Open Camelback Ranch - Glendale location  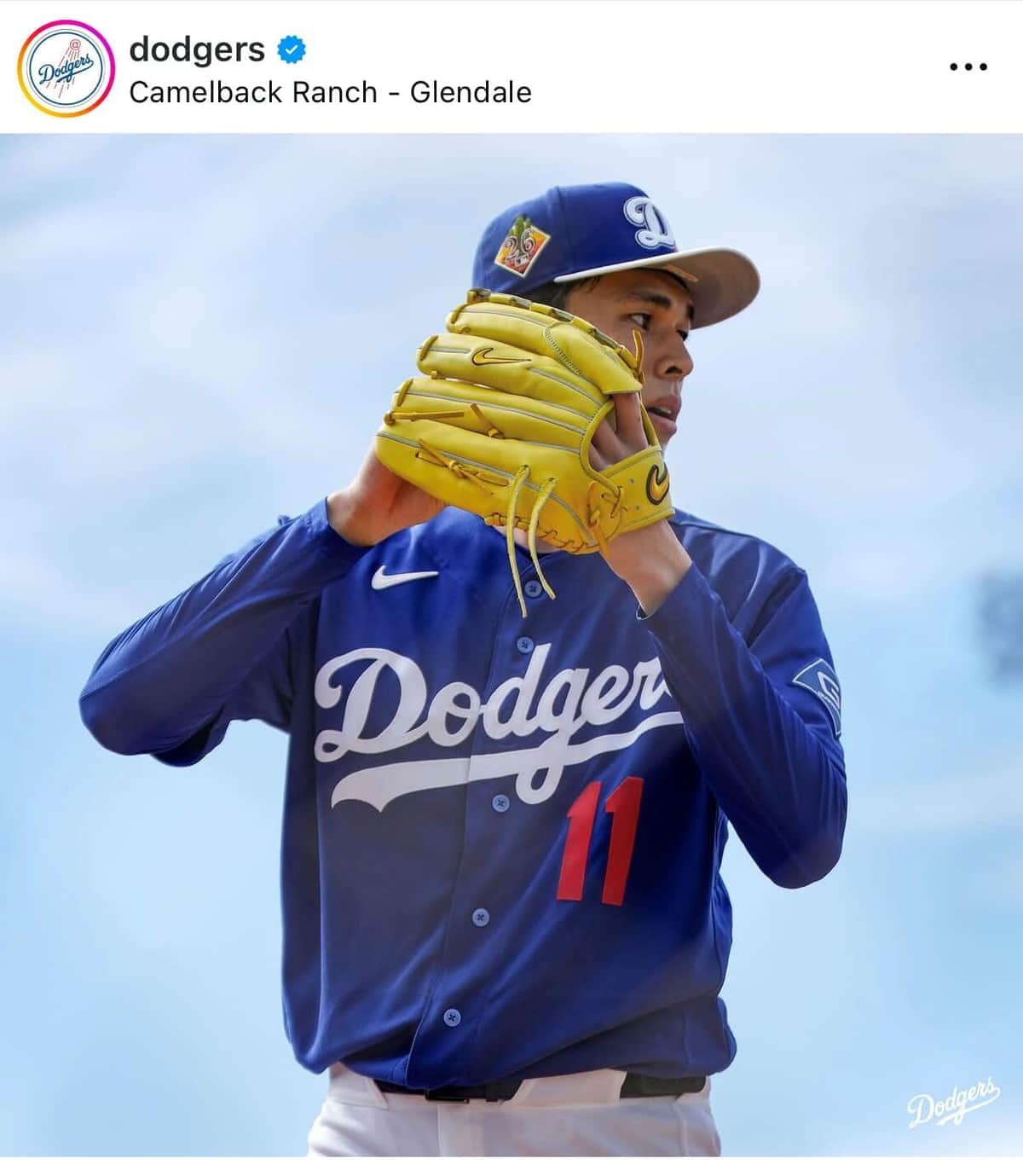(330, 92)
